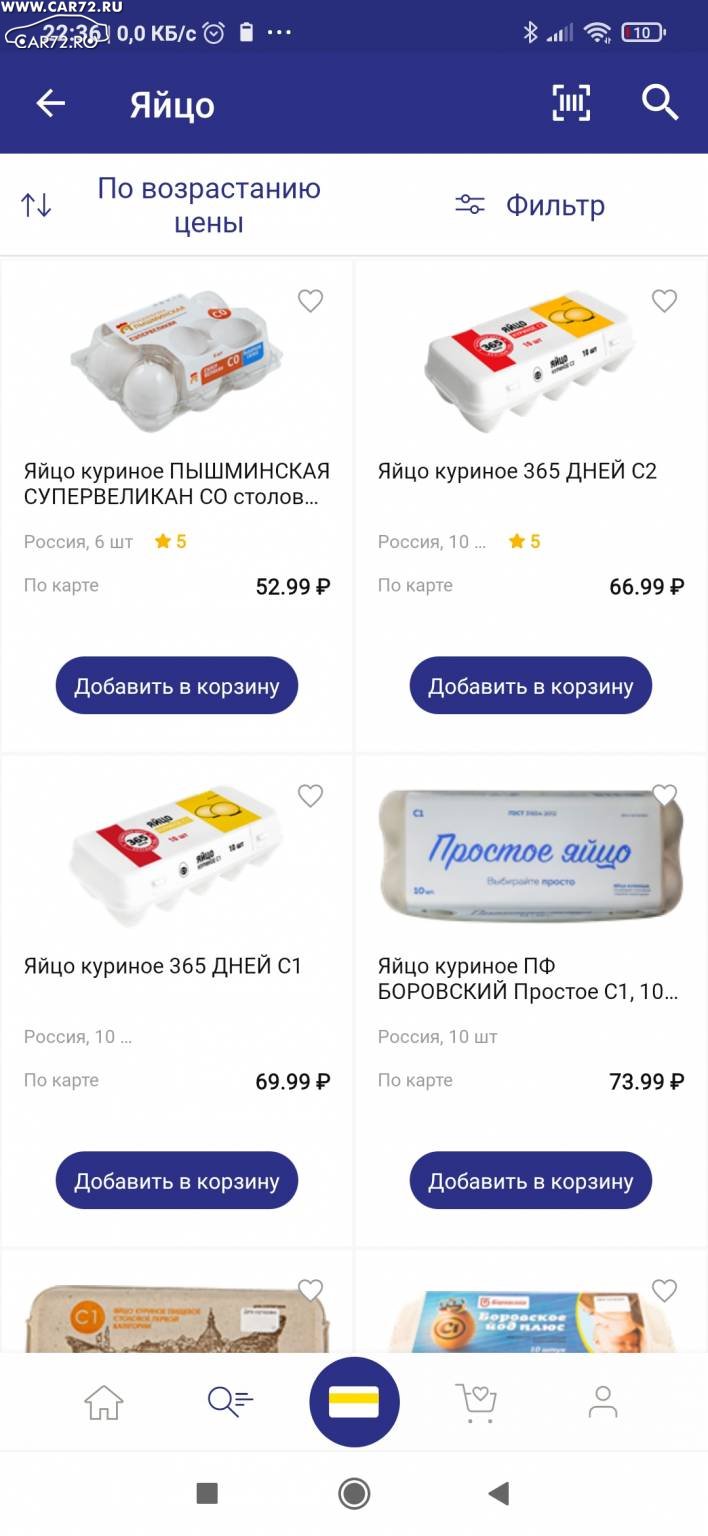Favorite the 365 ДНЕЙ С2 eggs
Viewport: 708px width, 1536px height.
coord(665,301)
